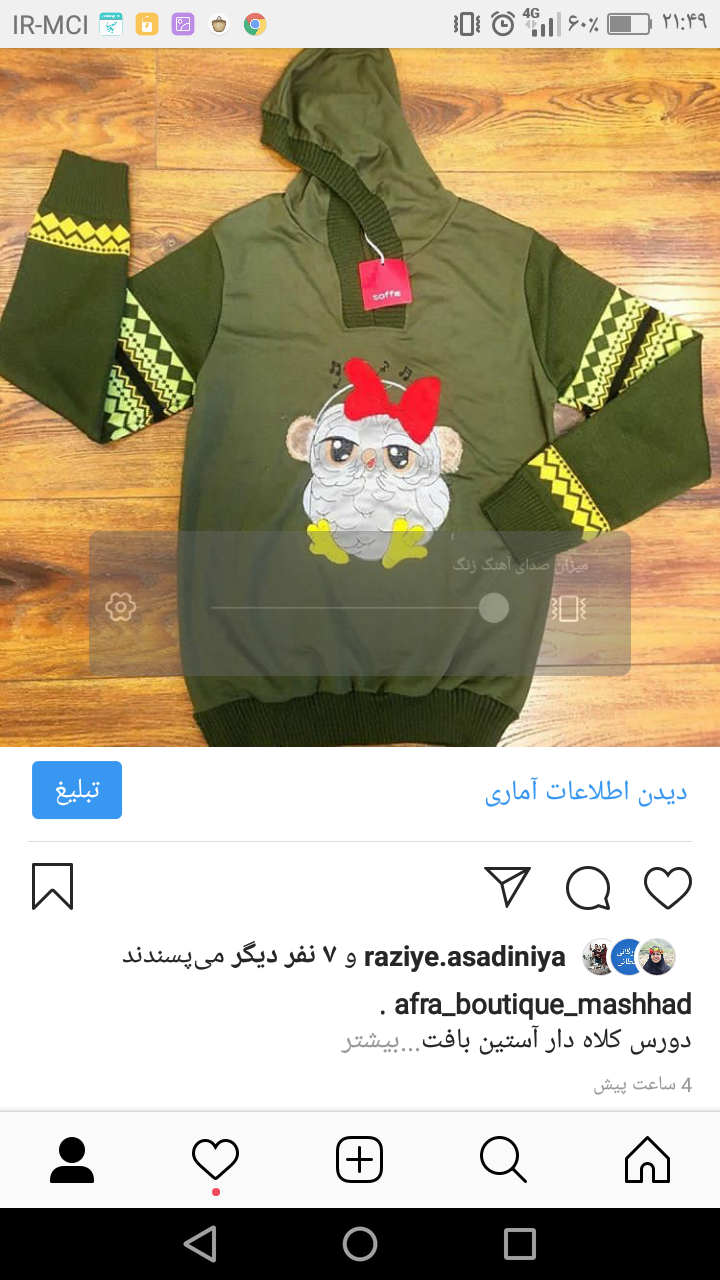The height and width of the screenshot is (1280, 720).
Task: Switch to the Search tab
Action: 503,1160
